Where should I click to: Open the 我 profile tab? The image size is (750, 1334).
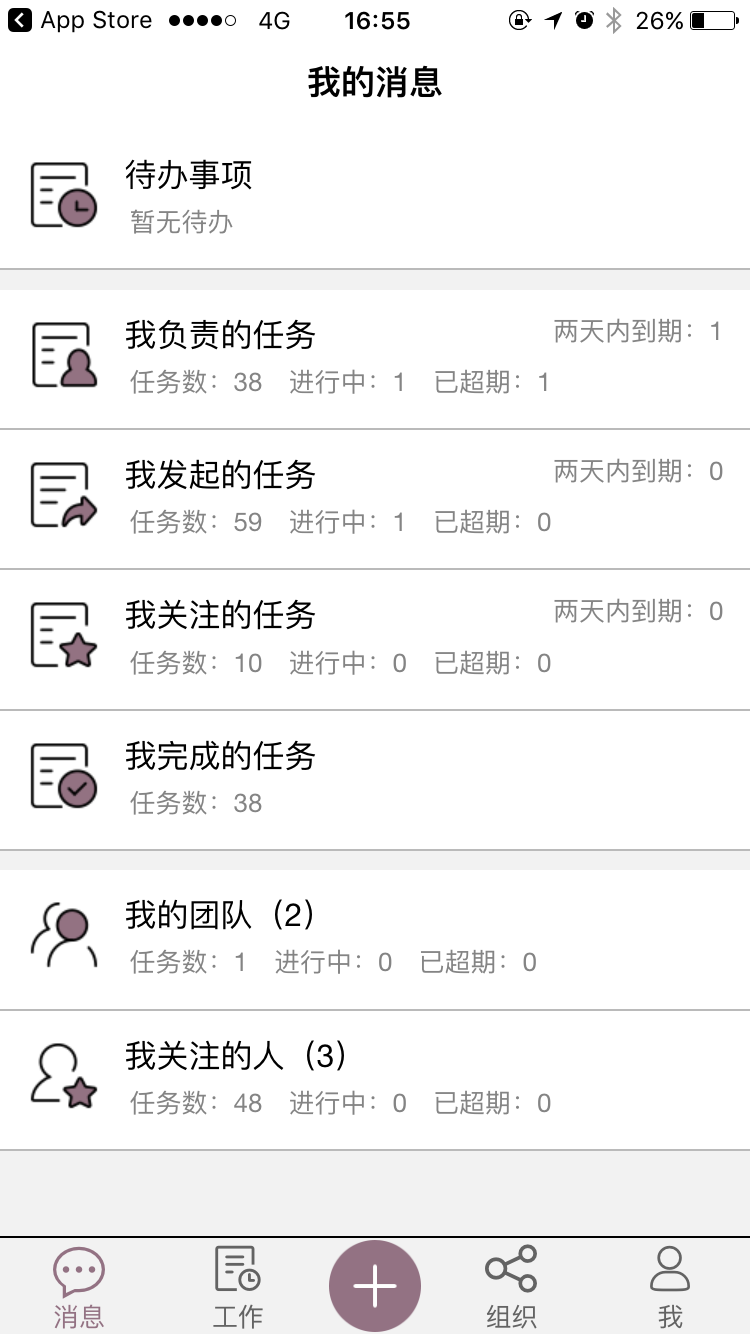click(670, 1287)
